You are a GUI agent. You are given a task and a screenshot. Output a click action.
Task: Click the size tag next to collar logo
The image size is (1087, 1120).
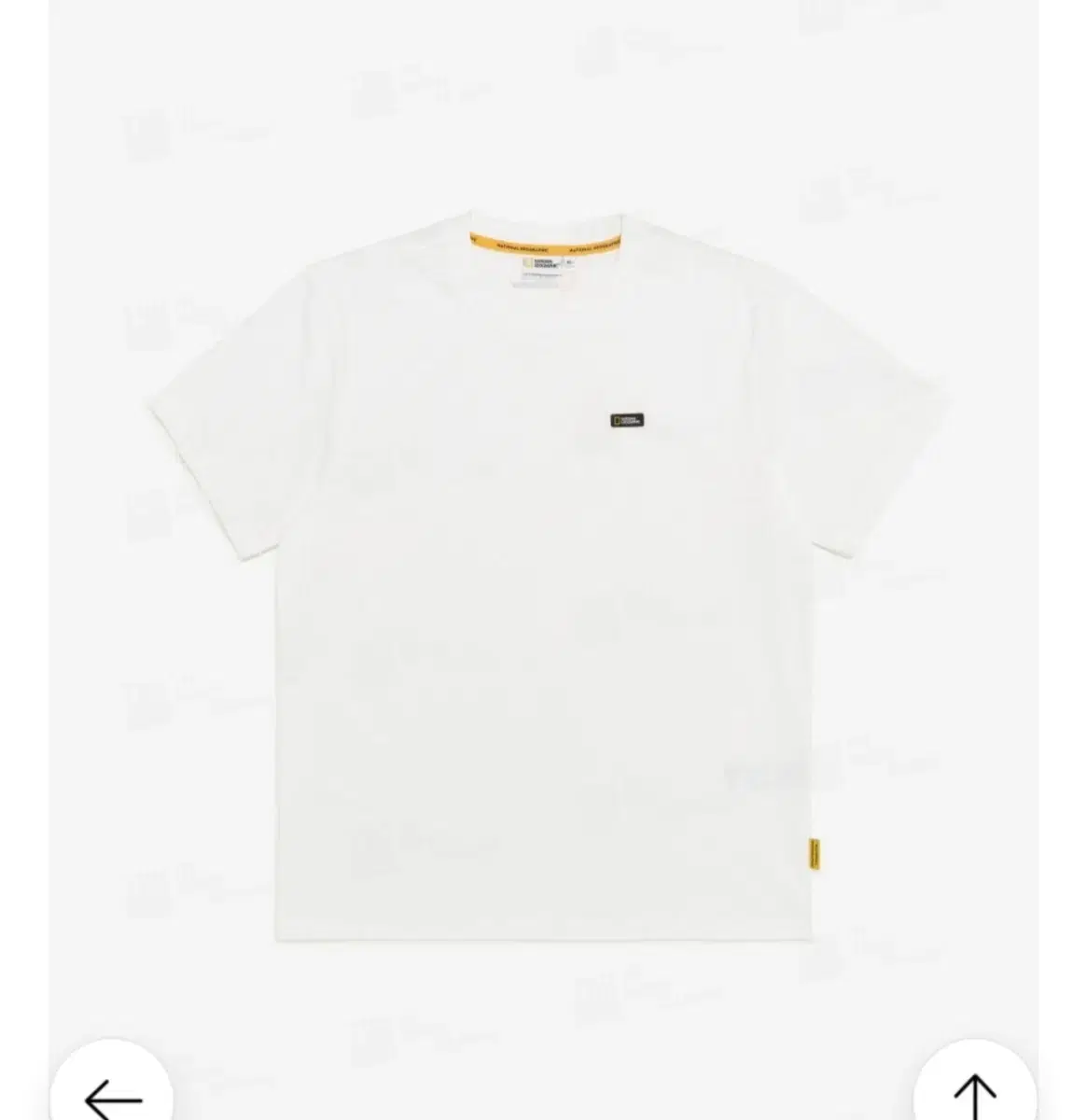(571, 264)
